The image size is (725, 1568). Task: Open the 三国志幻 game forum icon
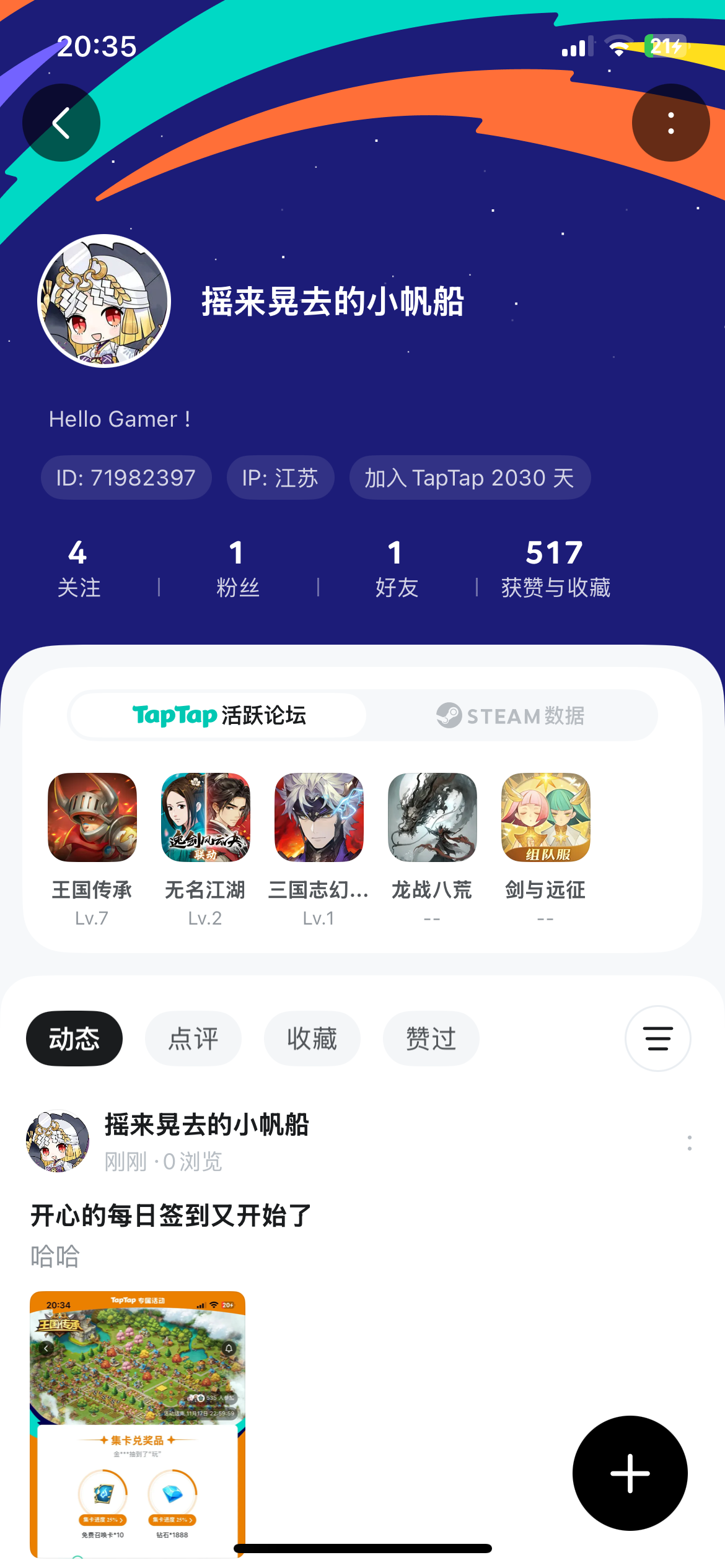pyautogui.click(x=318, y=819)
